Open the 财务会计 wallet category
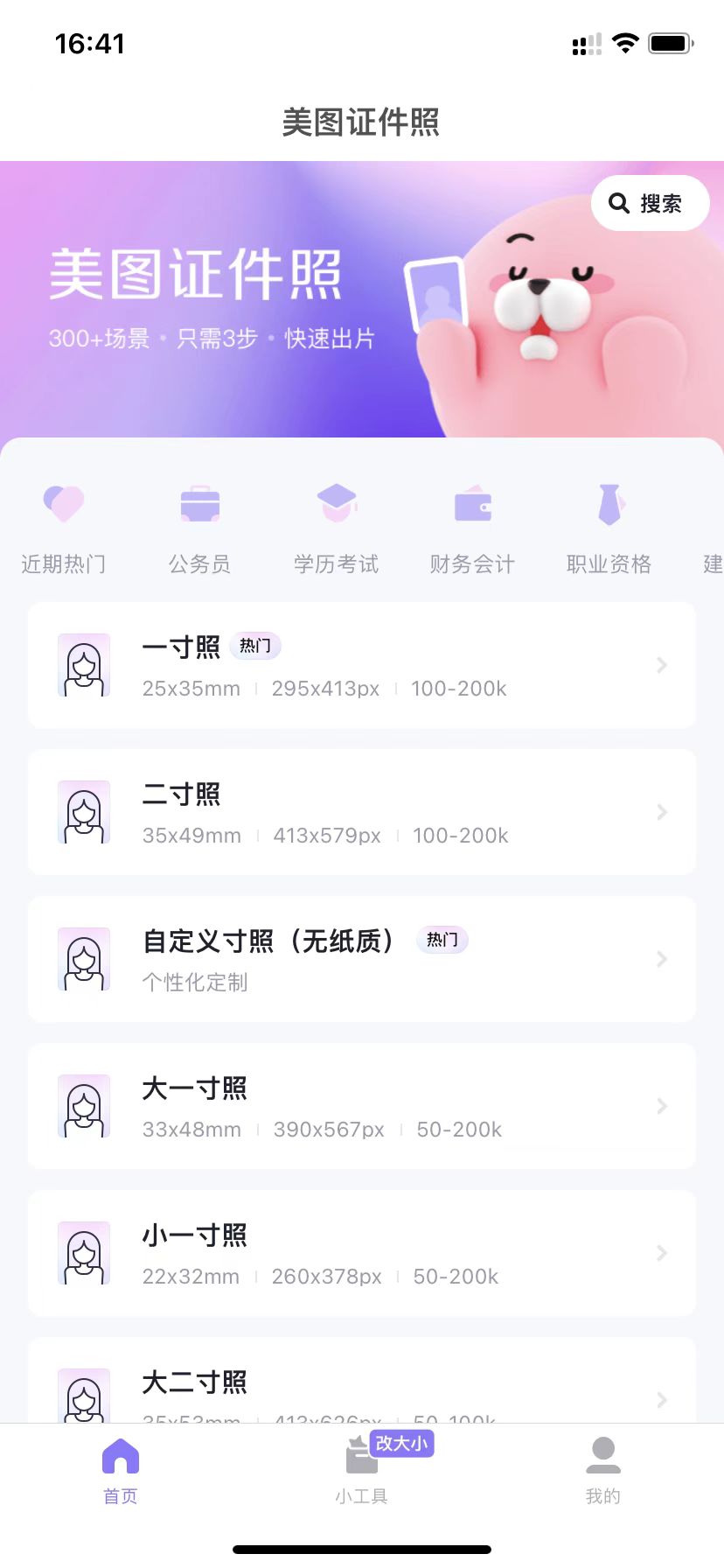The image size is (724, 1568). pyautogui.click(x=472, y=503)
